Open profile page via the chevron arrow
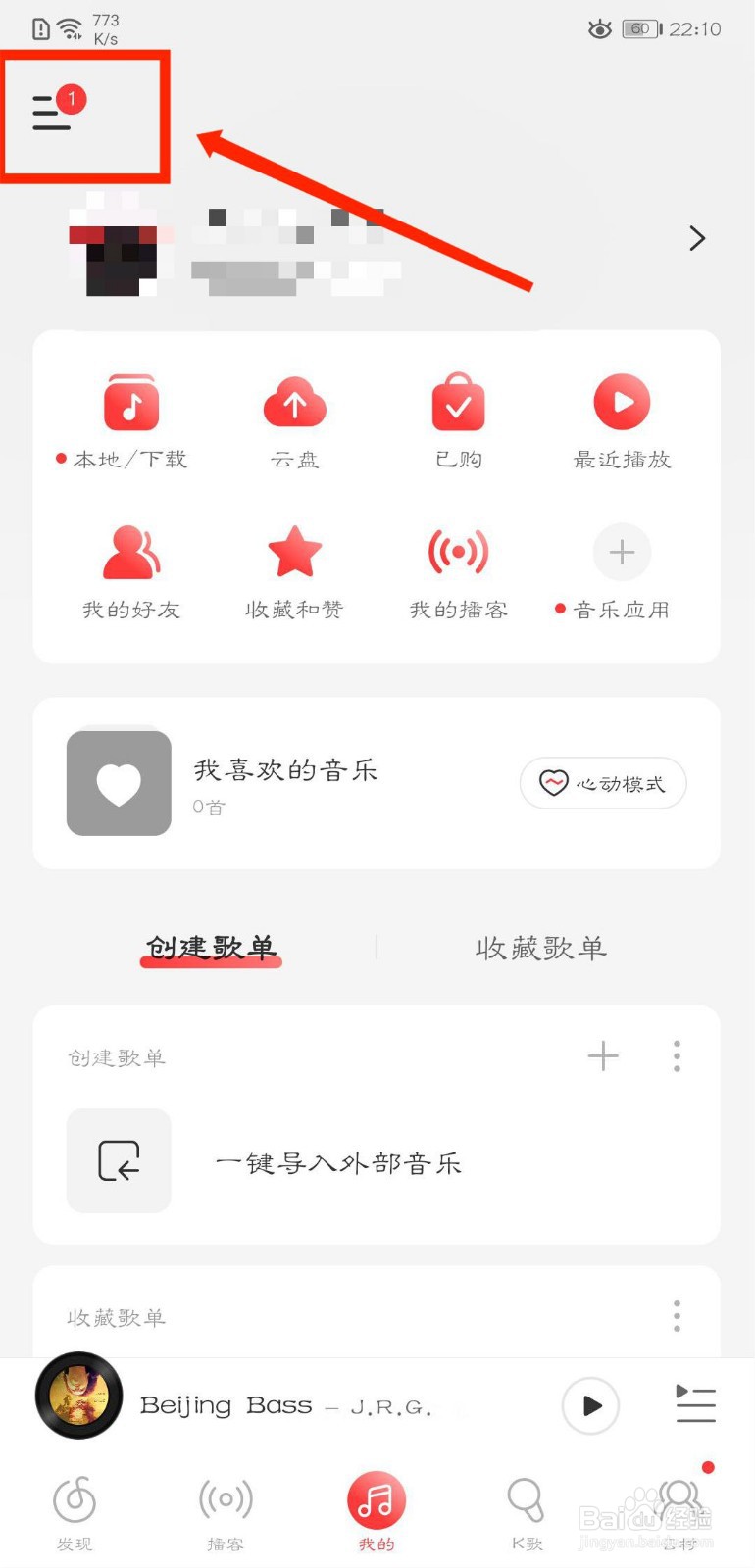Screen dimensions: 755x1568 (697, 238)
